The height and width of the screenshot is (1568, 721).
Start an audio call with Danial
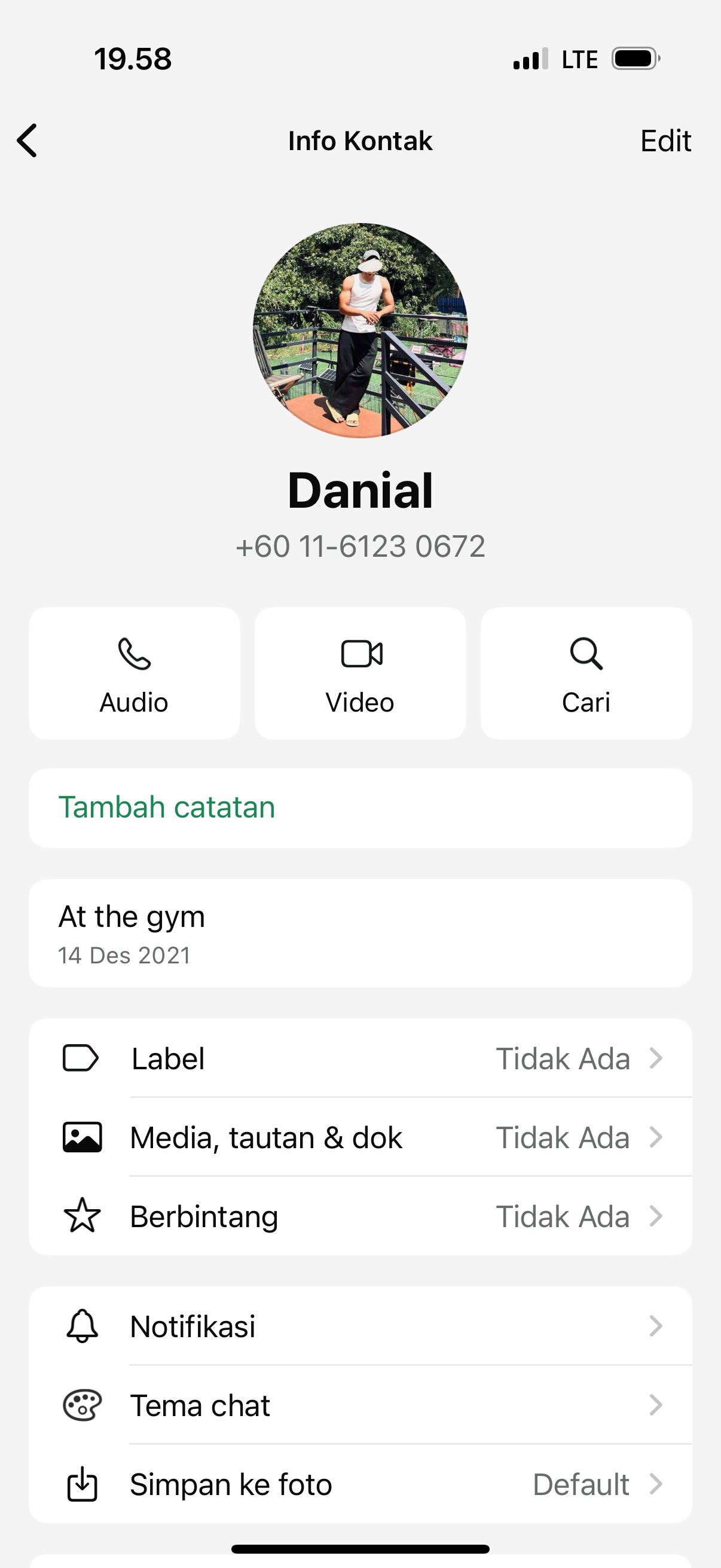pos(135,673)
